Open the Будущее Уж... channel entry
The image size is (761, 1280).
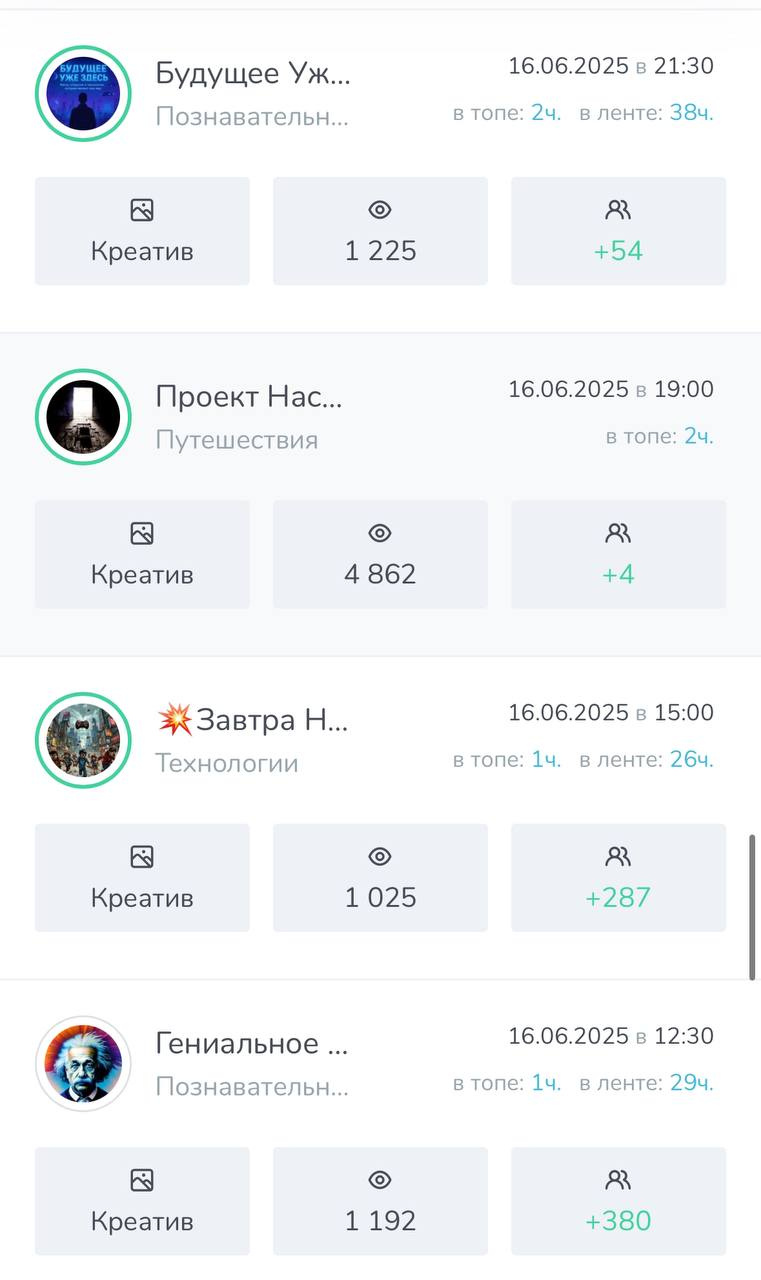(x=253, y=73)
